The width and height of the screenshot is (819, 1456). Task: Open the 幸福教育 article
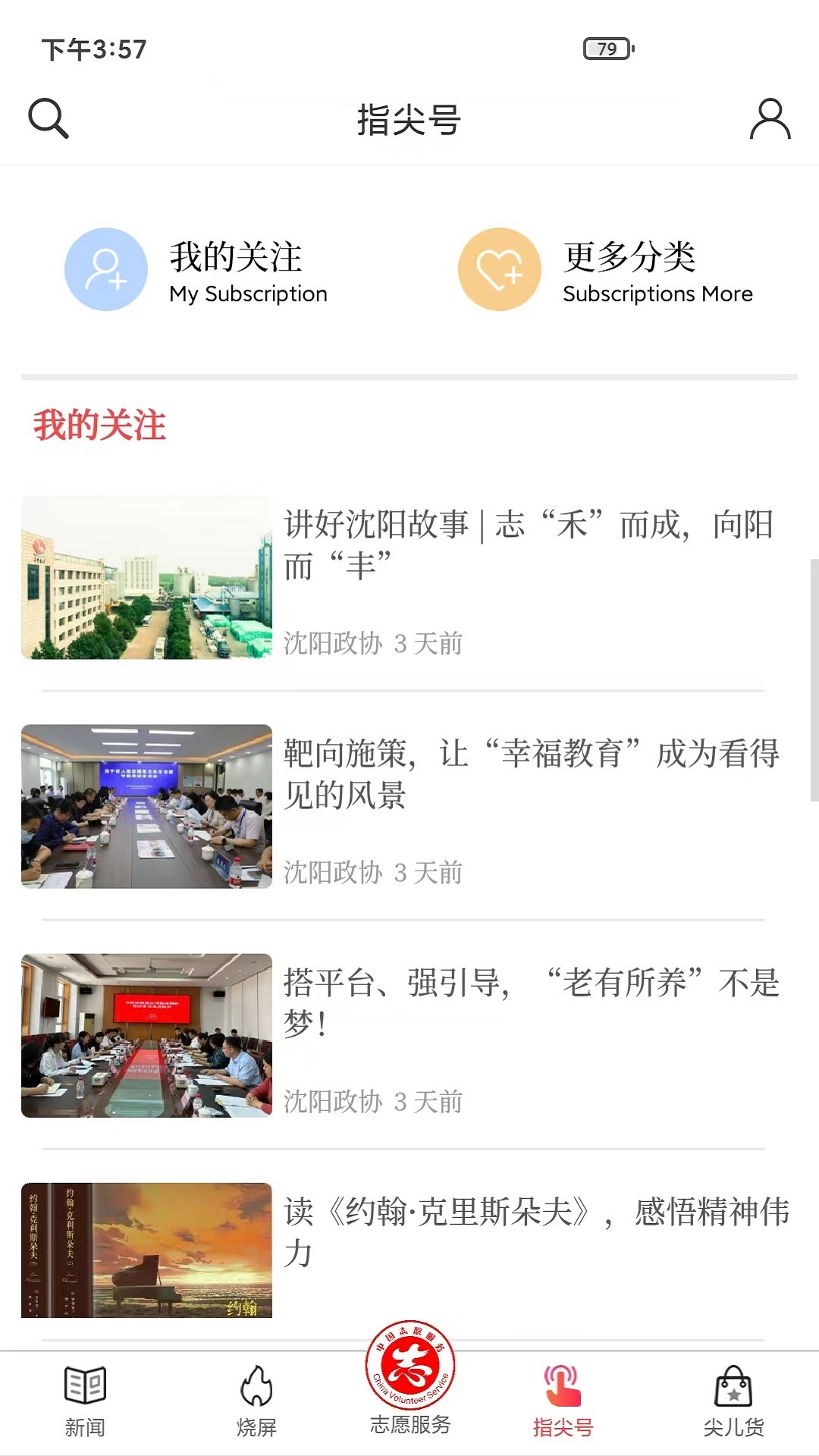coord(531,771)
